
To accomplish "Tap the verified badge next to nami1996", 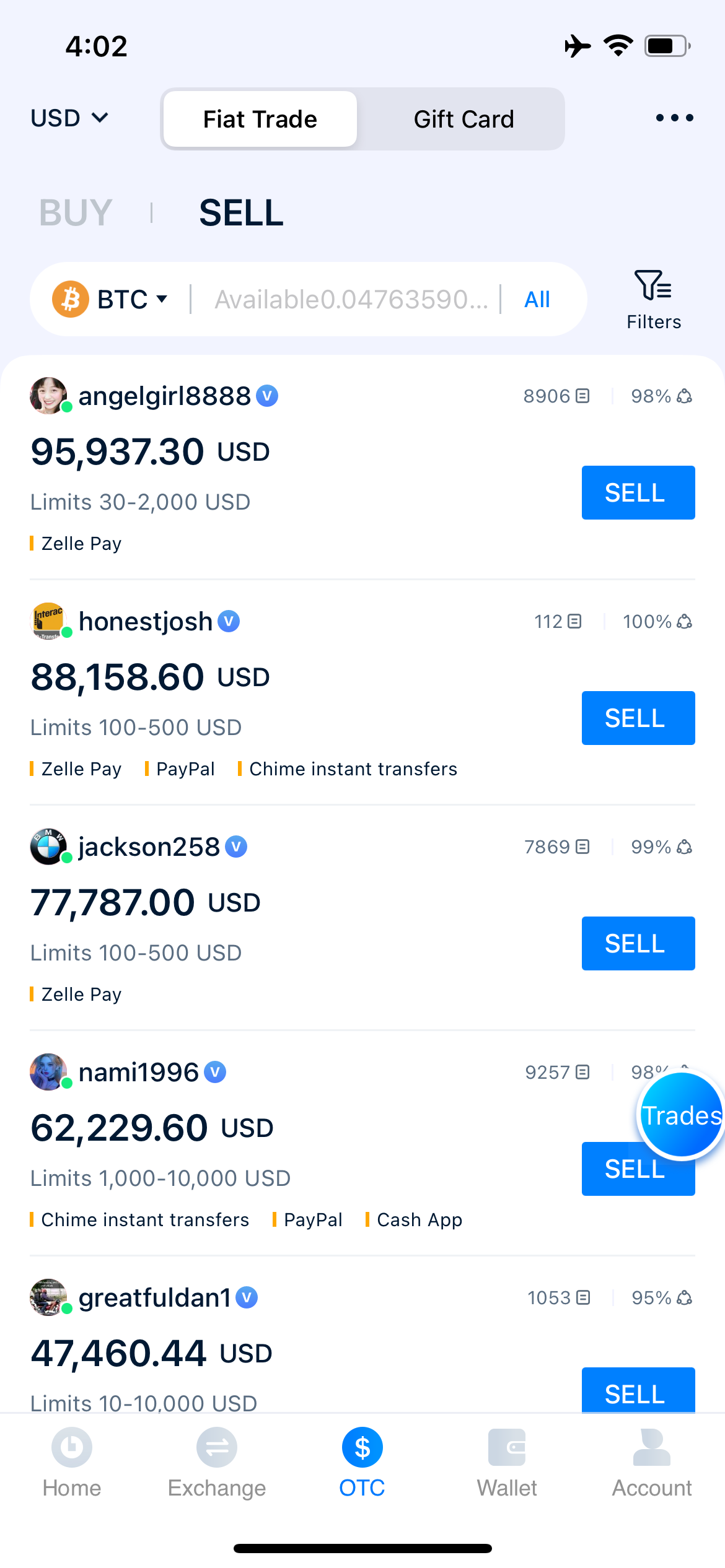I will tap(216, 1072).
